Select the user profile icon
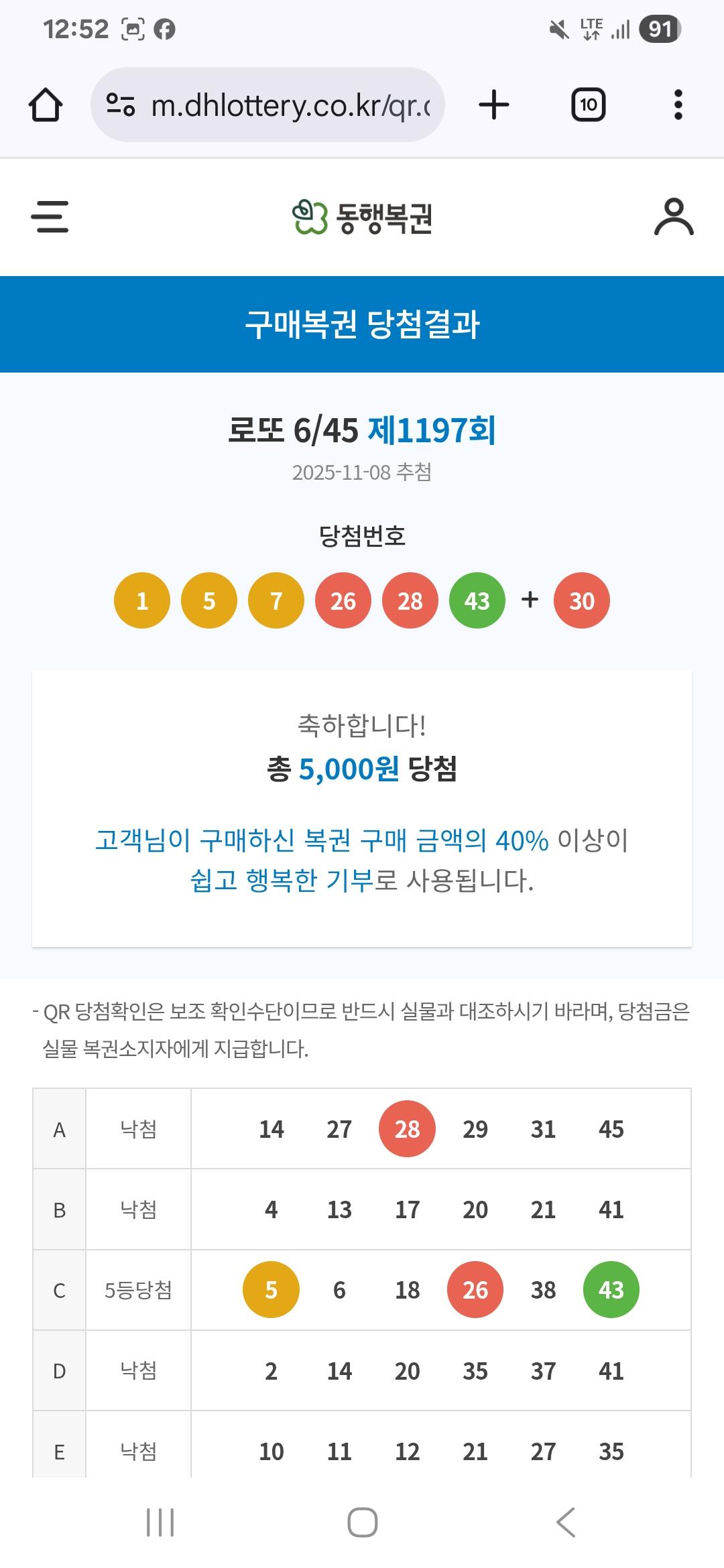This screenshot has height=1568, width=724. (x=674, y=216)
